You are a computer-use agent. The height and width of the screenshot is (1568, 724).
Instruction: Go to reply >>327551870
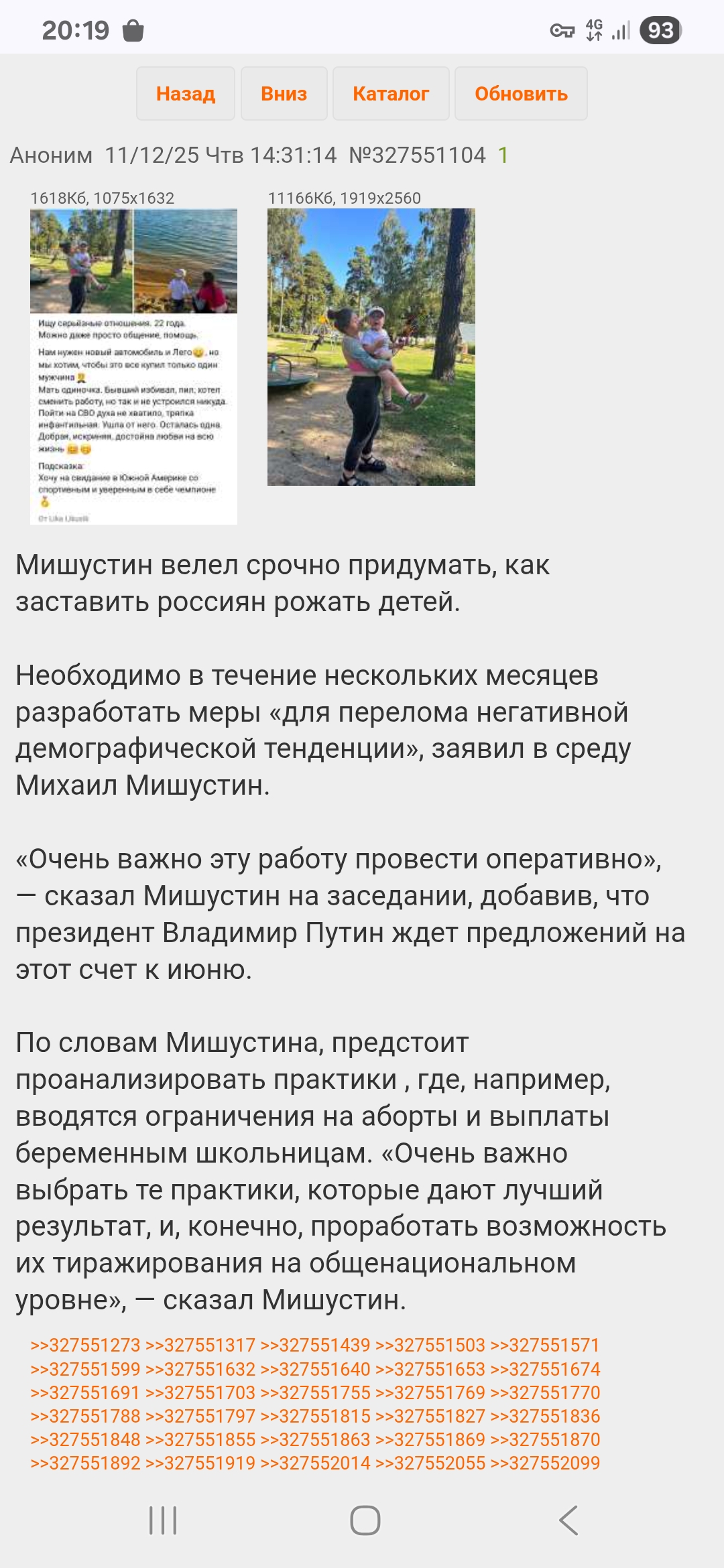pyautogui.click(x=545, y=1439)
